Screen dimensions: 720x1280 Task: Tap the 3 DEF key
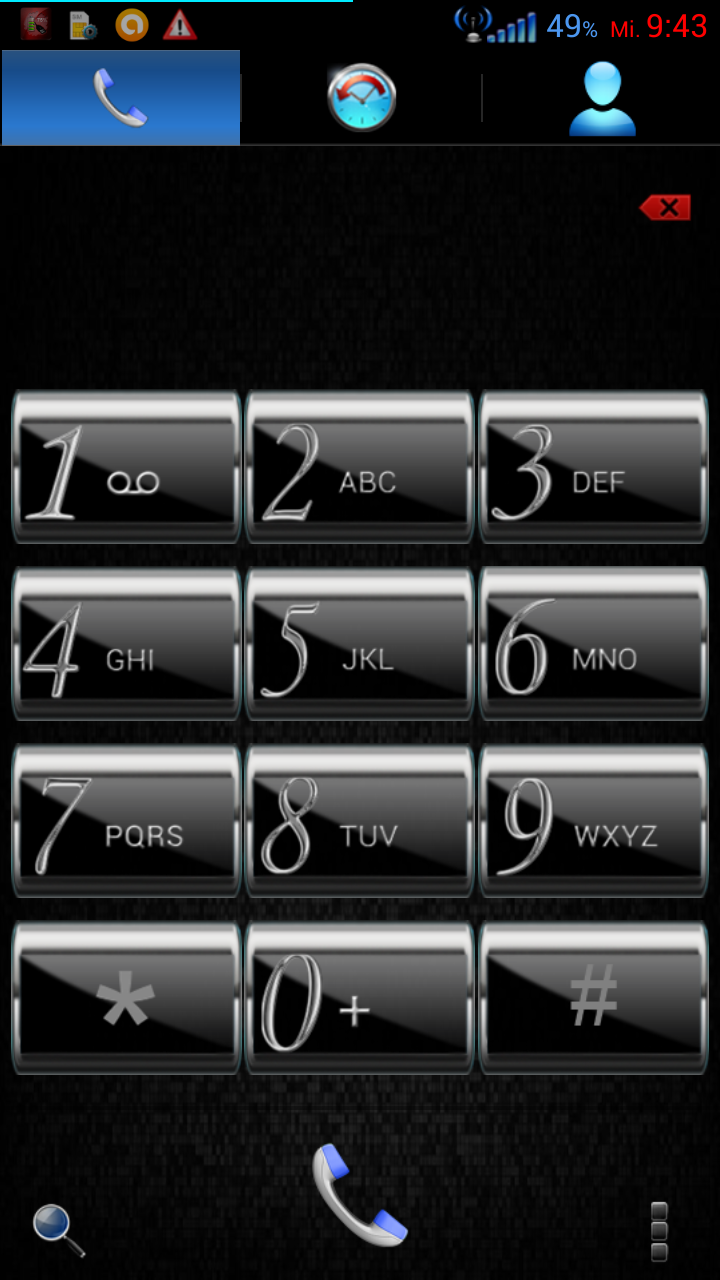pyautogui.click(x=594, y=467)
